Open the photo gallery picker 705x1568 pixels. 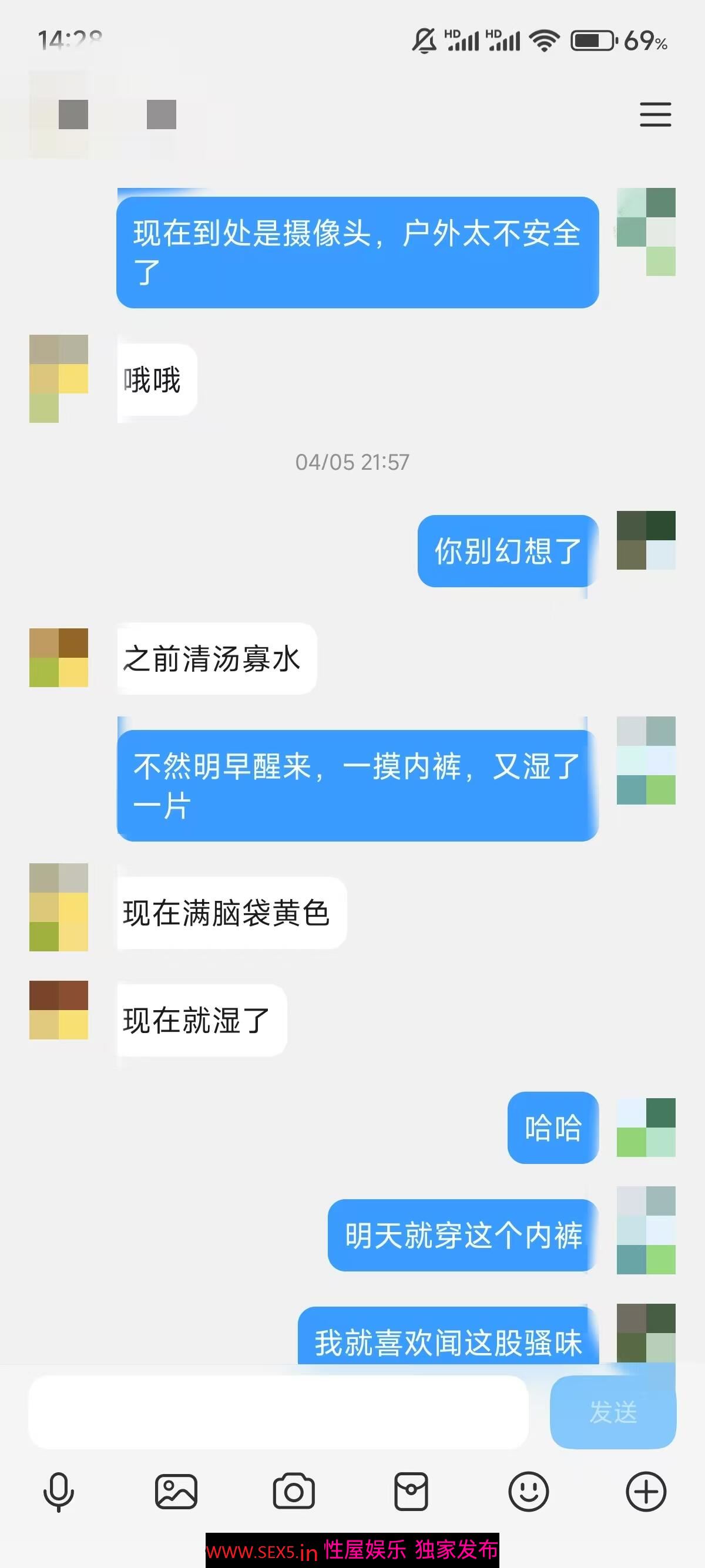[176, 1492]
